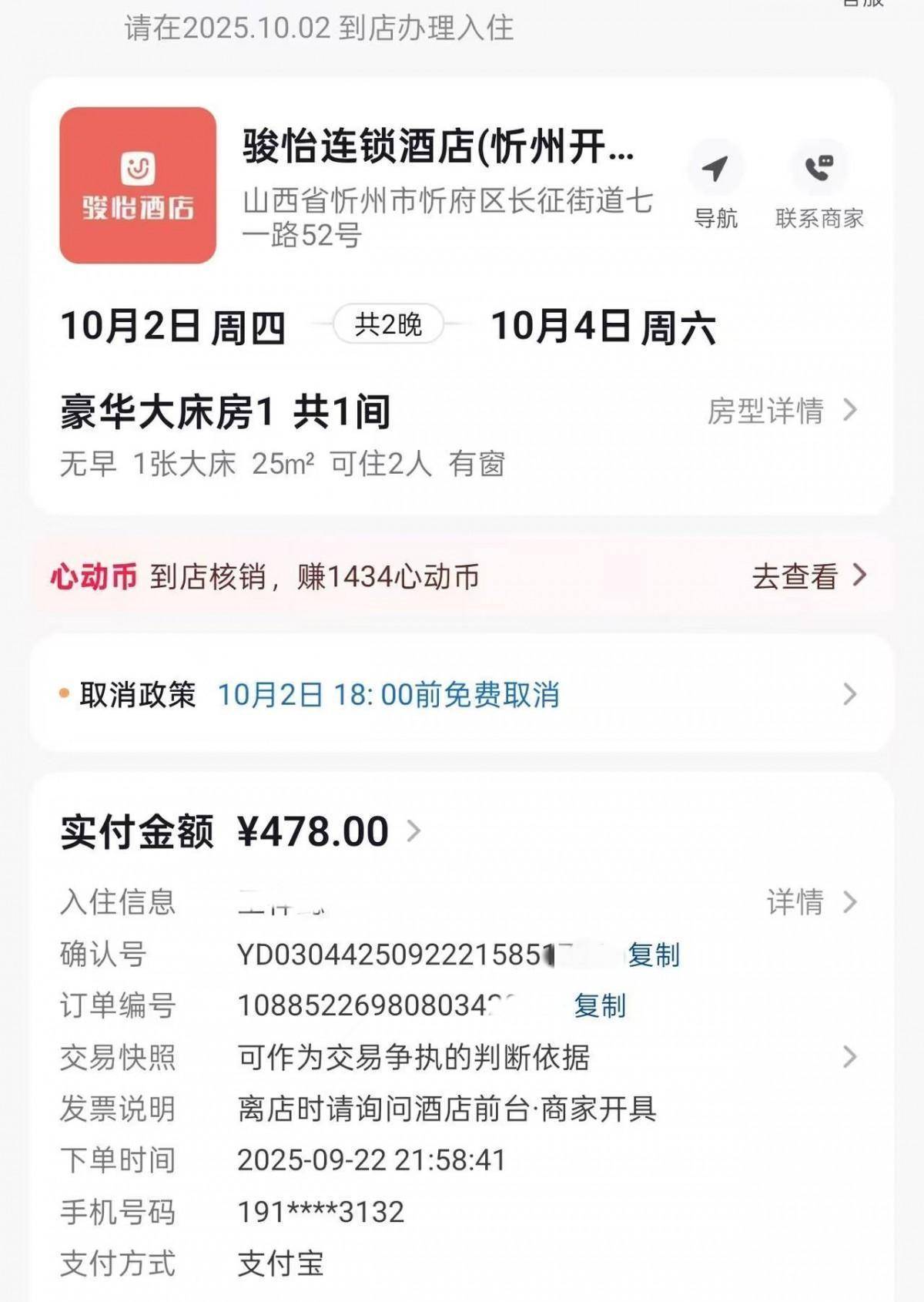Expand the 实付金额 ¥478.00 payment breakdown
The height and width of the screenshot is (1302, 924).
pos(414,831)
